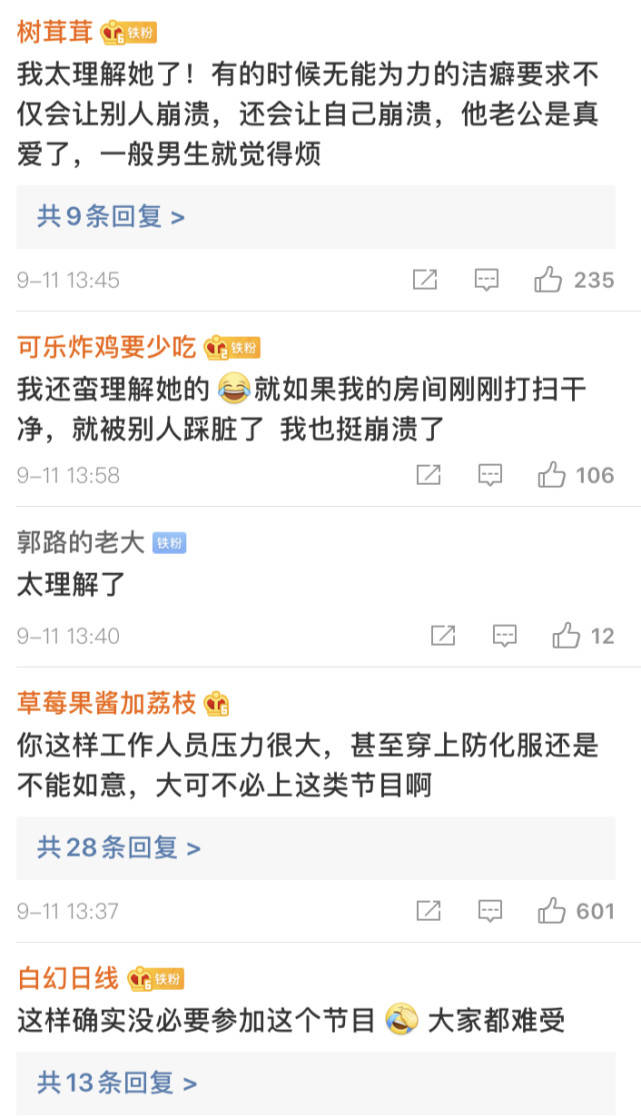Reply to 可乐炸鸡要少吃's comment
The image size is (641, 1118).
[x=489, y=475]
